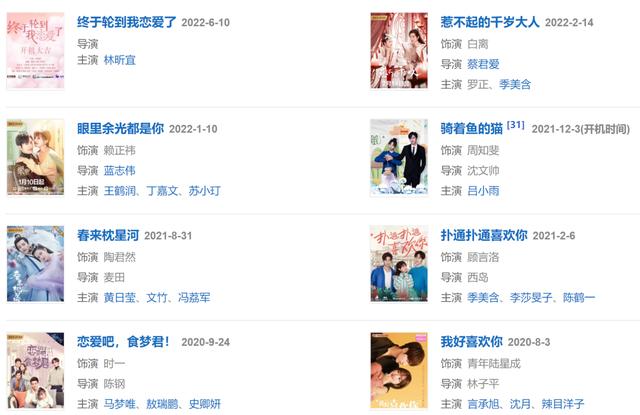Screen dimensions: 640x415
Task: Open the 眼里余光都是你 title link
Action: [x=120, y=129]
